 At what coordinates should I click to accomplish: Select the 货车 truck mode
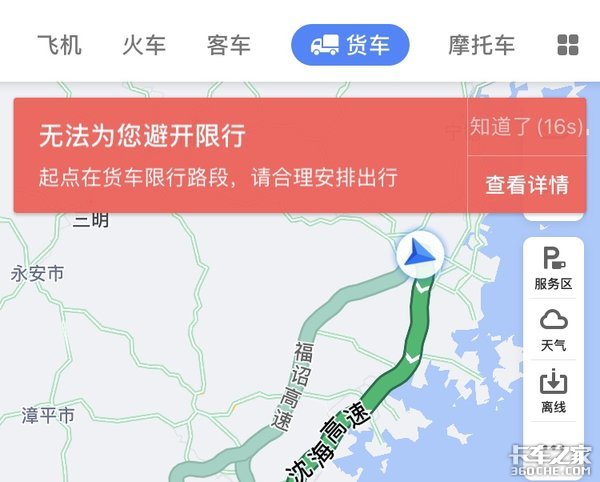coord(350,45)
